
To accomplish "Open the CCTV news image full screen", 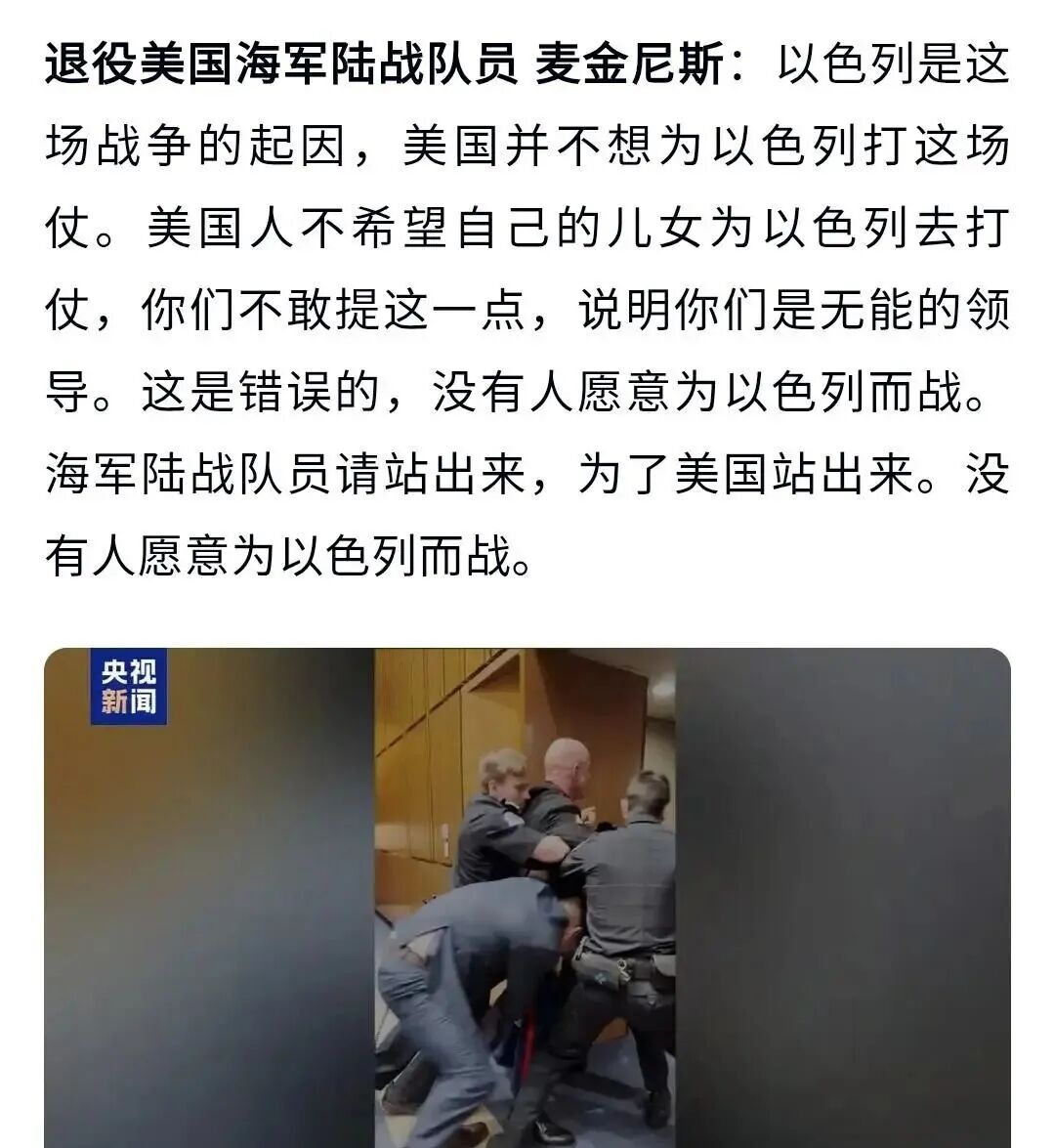I will point(527,897).
